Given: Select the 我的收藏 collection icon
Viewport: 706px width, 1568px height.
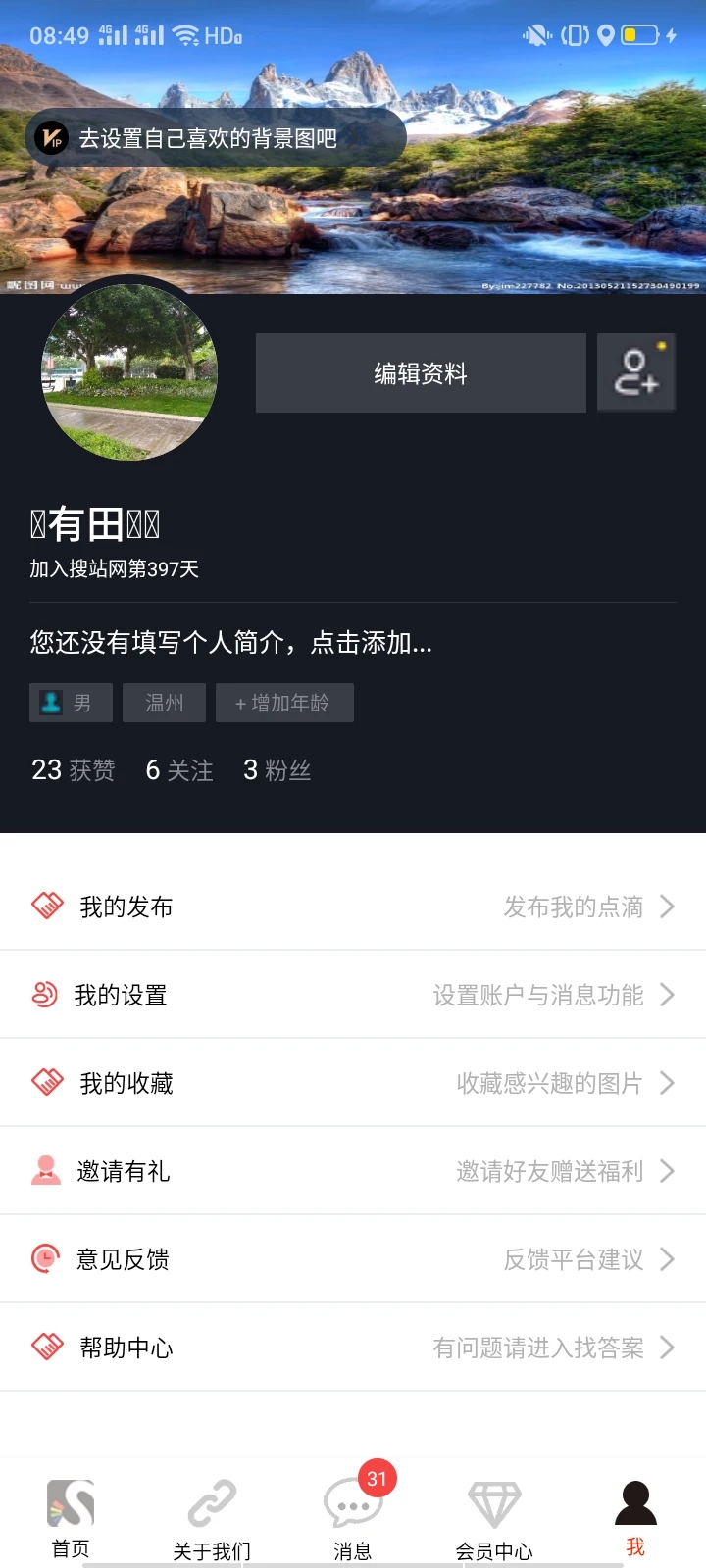Looking at the screenshot, I should pyautogui.click(x=46, y=1082).
